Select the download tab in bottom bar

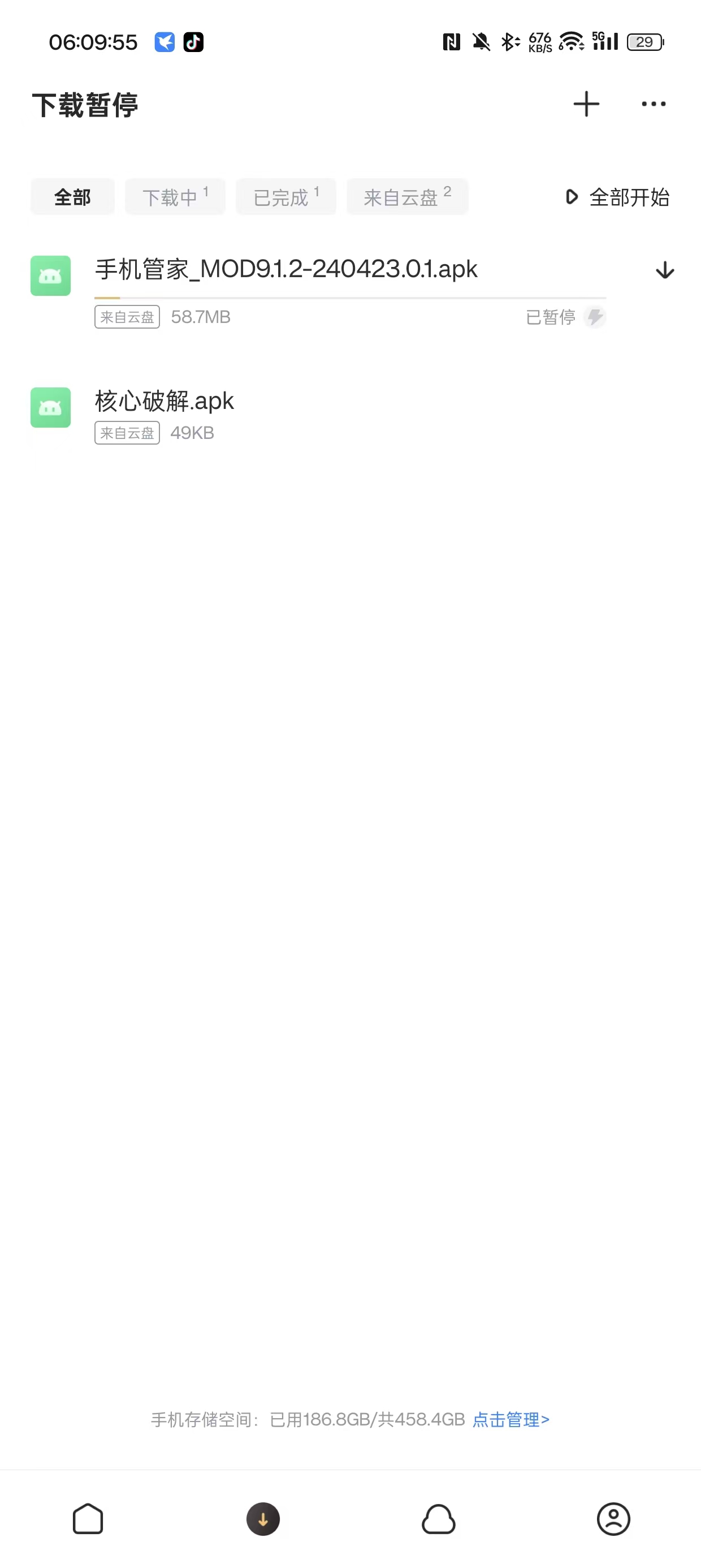point(263,1519)
